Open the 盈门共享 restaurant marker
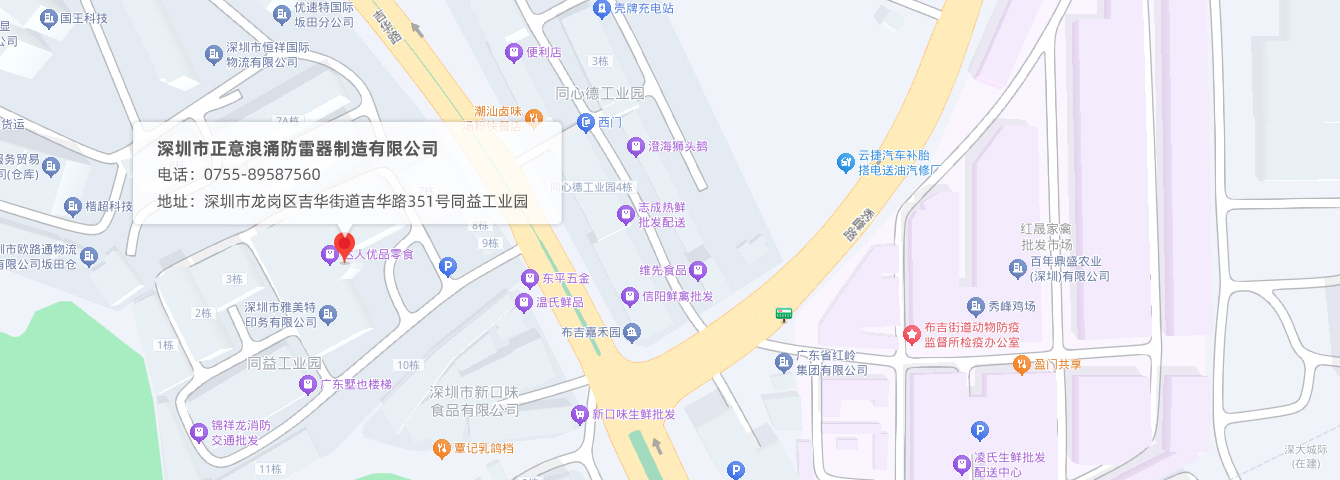This screenshot has height=480, width=1340. (1021, 364)
